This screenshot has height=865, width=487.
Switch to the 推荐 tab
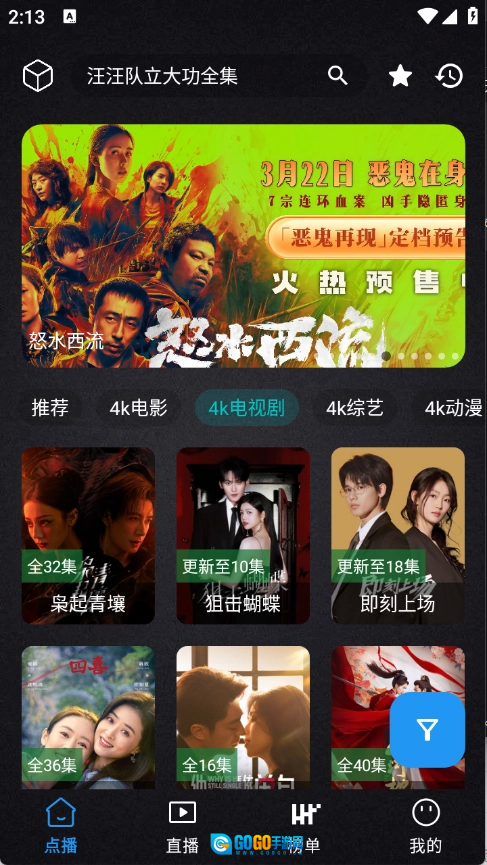click(x=50, y=408)
